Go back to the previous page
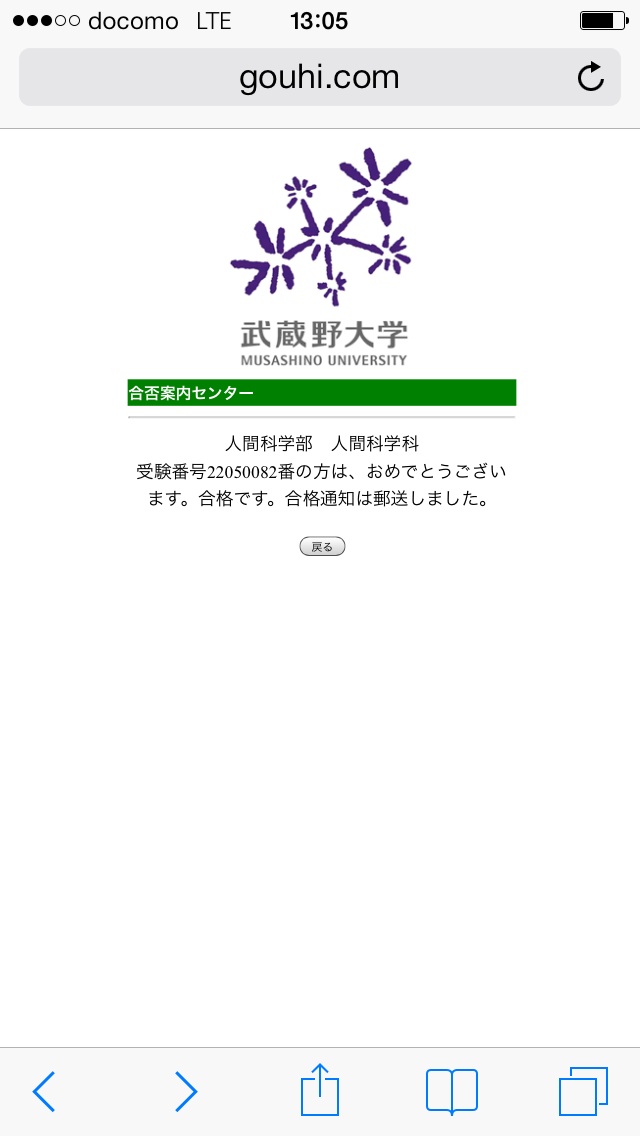Viewport: 640px width, 1136px height. coord(44,1091)
